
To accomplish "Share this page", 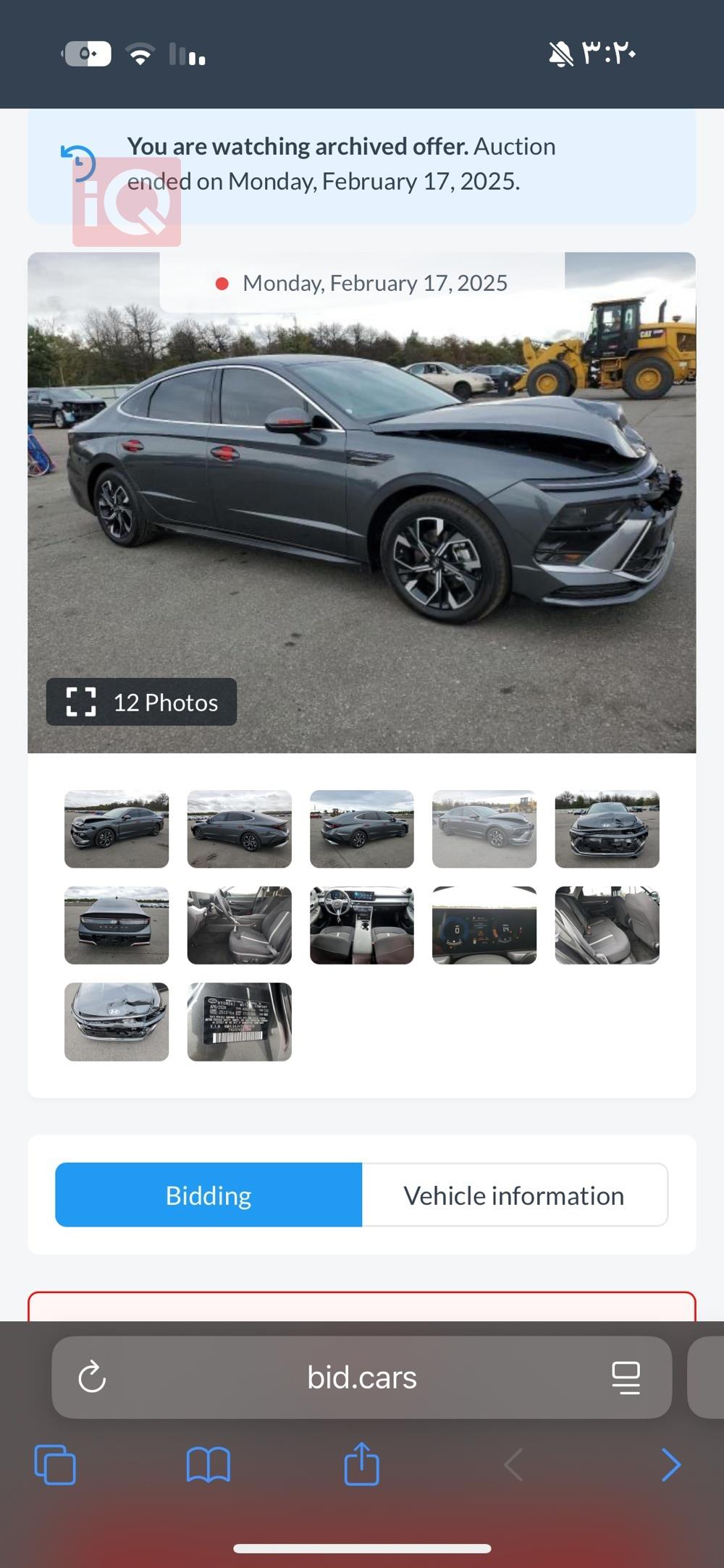I will tap(361, 1464).
